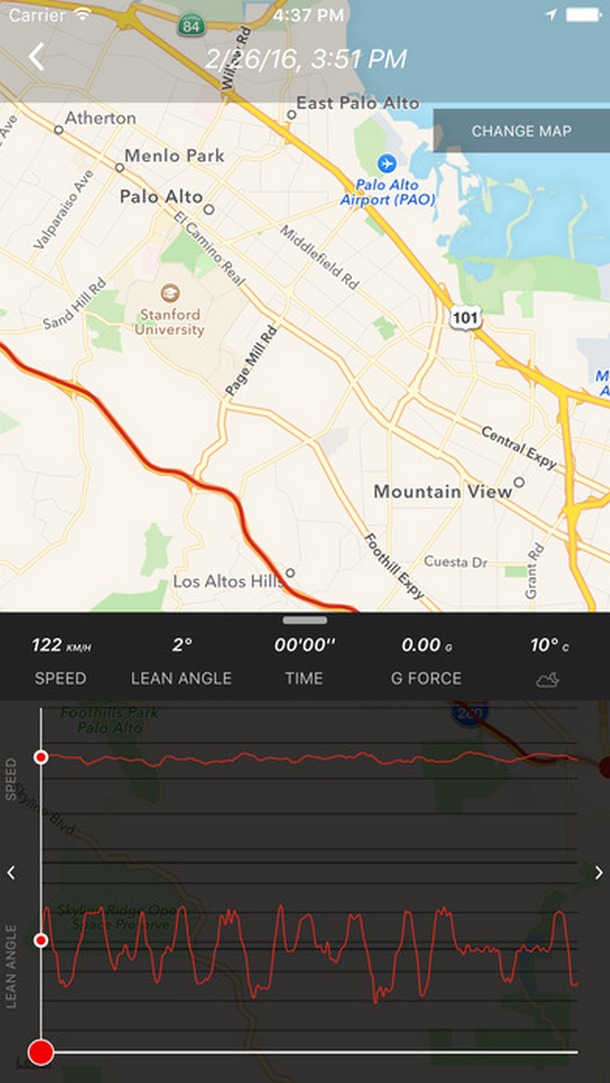Tap the CHANGE MAP button
The height and width of the screenshot is (1083, 610).
[521, 131]
